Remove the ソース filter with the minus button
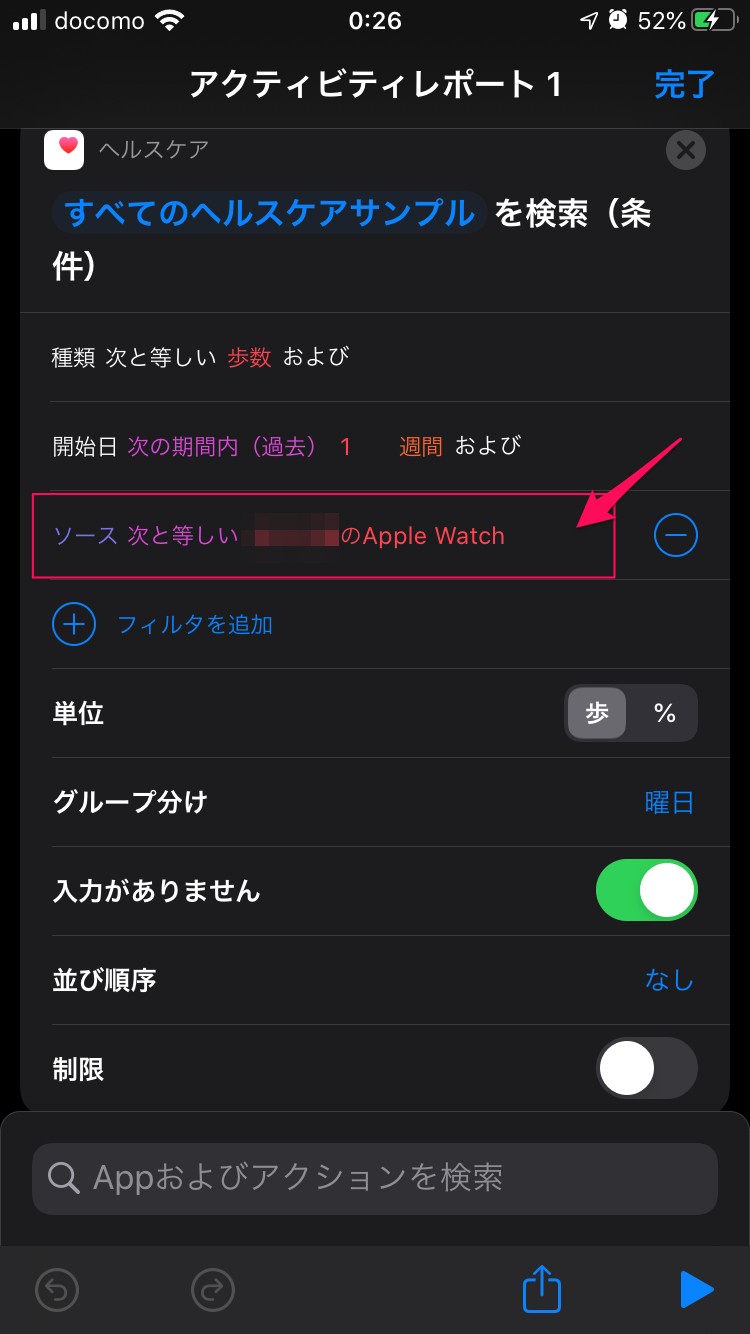Screen dimensions: 750x1334 pos(676,536)
